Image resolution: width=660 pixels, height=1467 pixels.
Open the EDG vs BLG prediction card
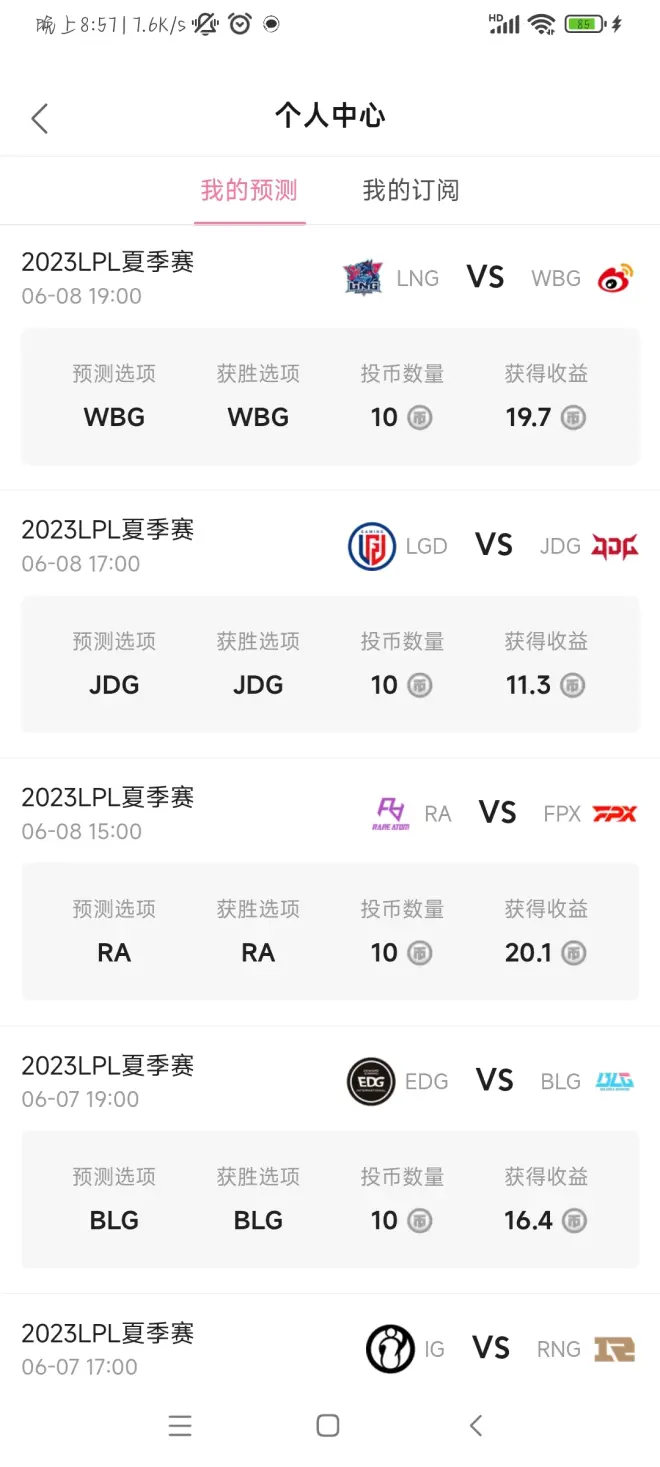tap(330, 1162)
